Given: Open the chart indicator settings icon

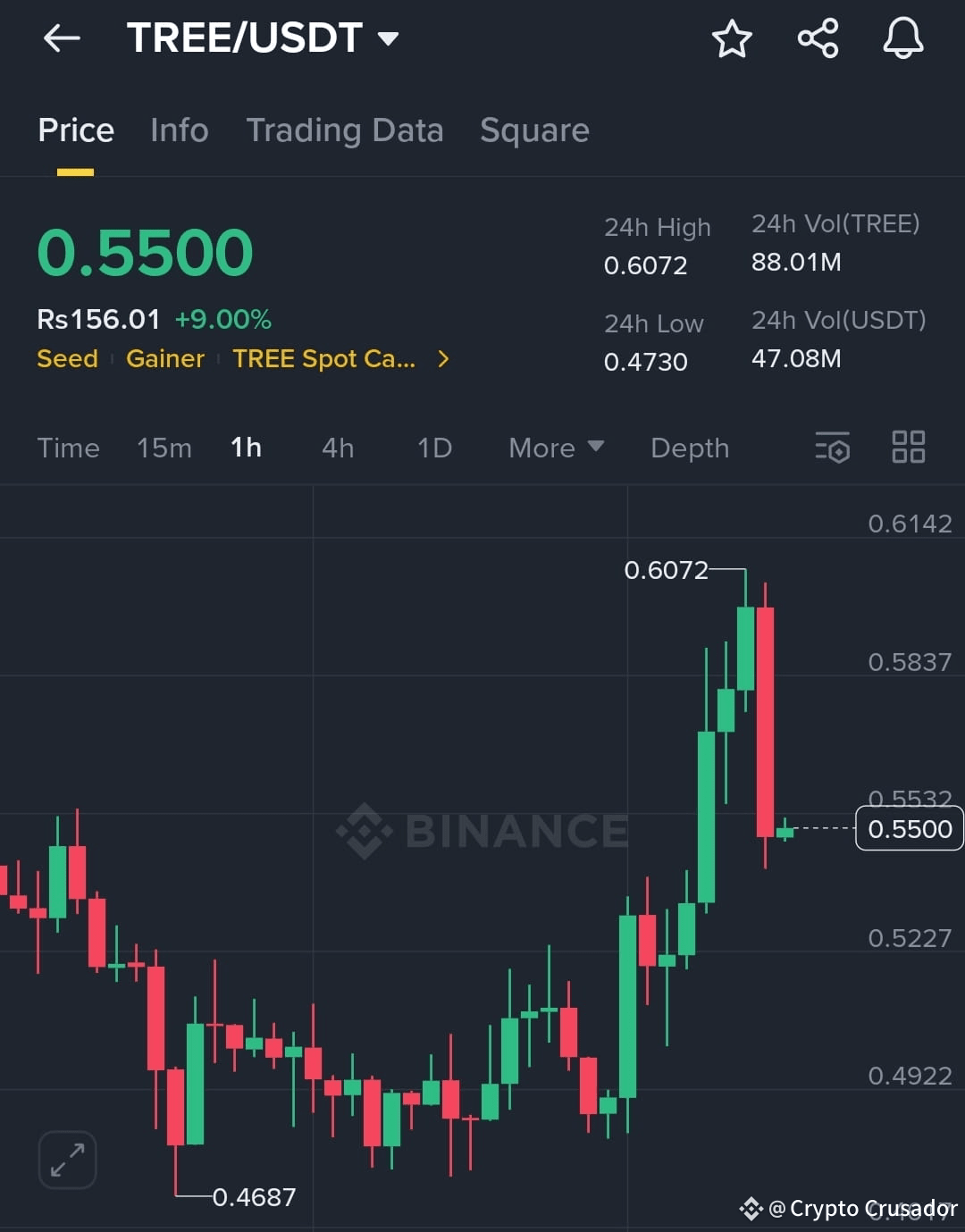Looking at the screenshot, I should point(831,448).
